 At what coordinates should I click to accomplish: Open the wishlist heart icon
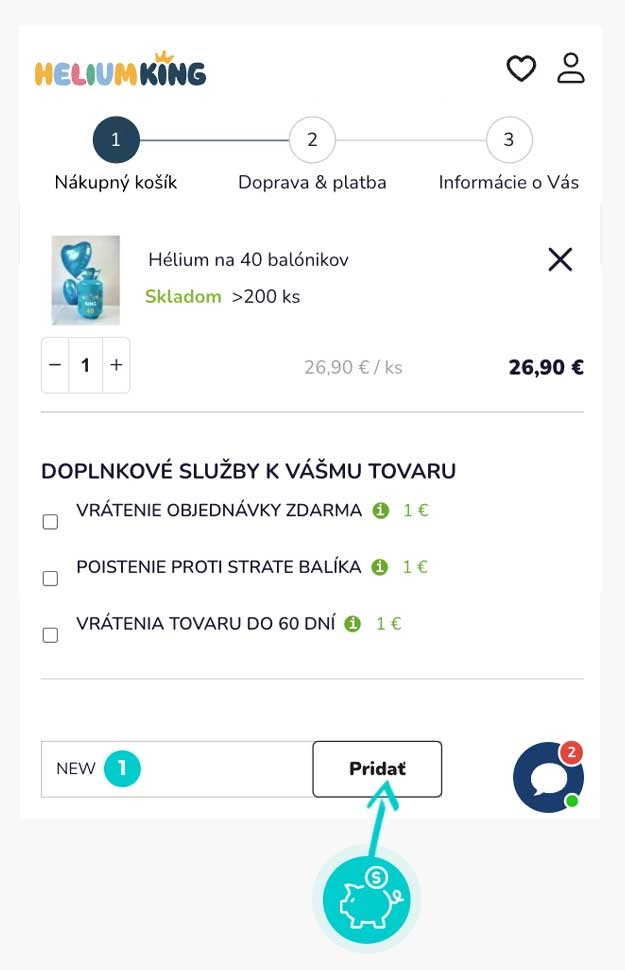pos(521,69)
